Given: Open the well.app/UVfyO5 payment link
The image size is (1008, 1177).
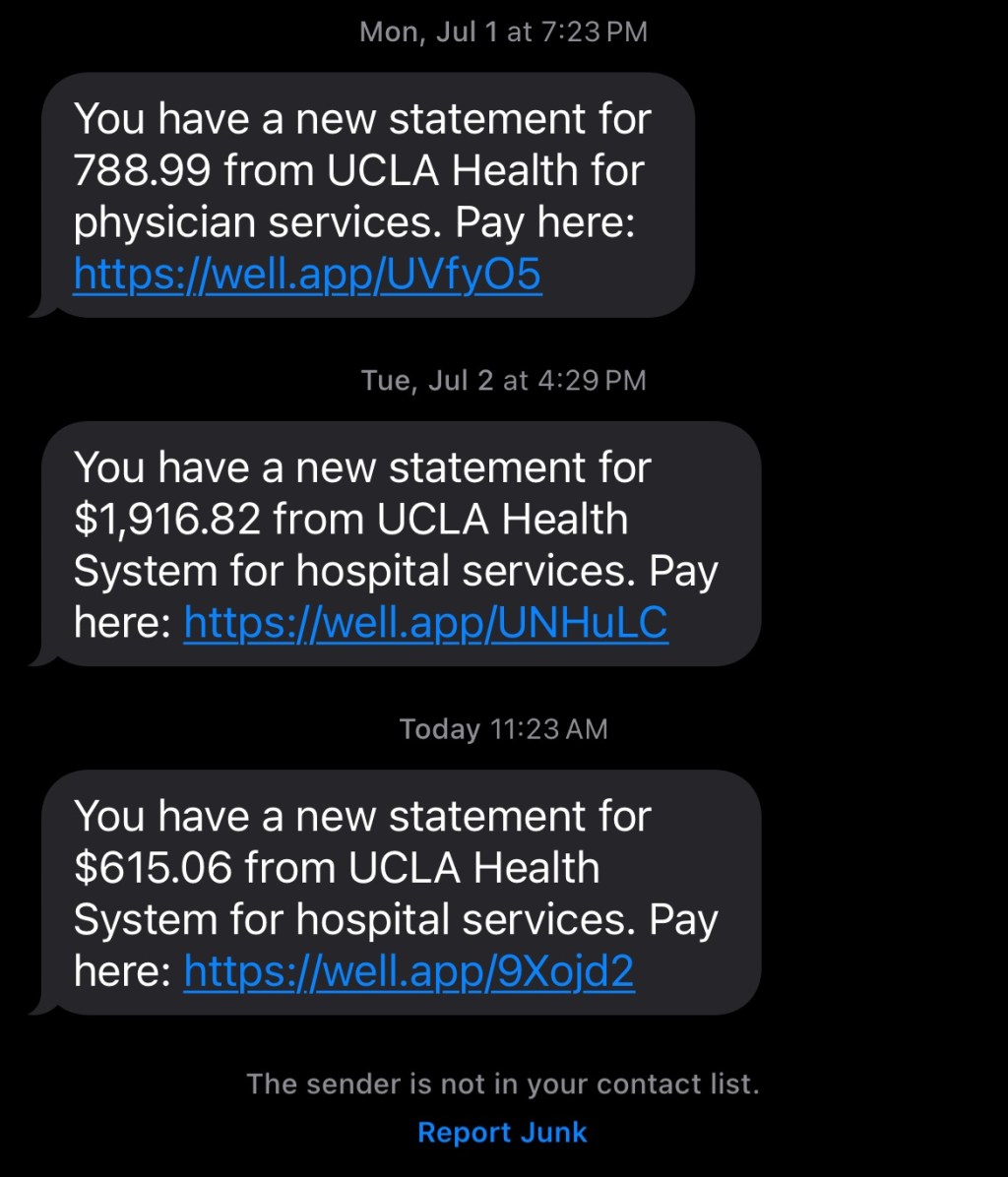Looking at the screenshot, I should click(x=307, y=277).
